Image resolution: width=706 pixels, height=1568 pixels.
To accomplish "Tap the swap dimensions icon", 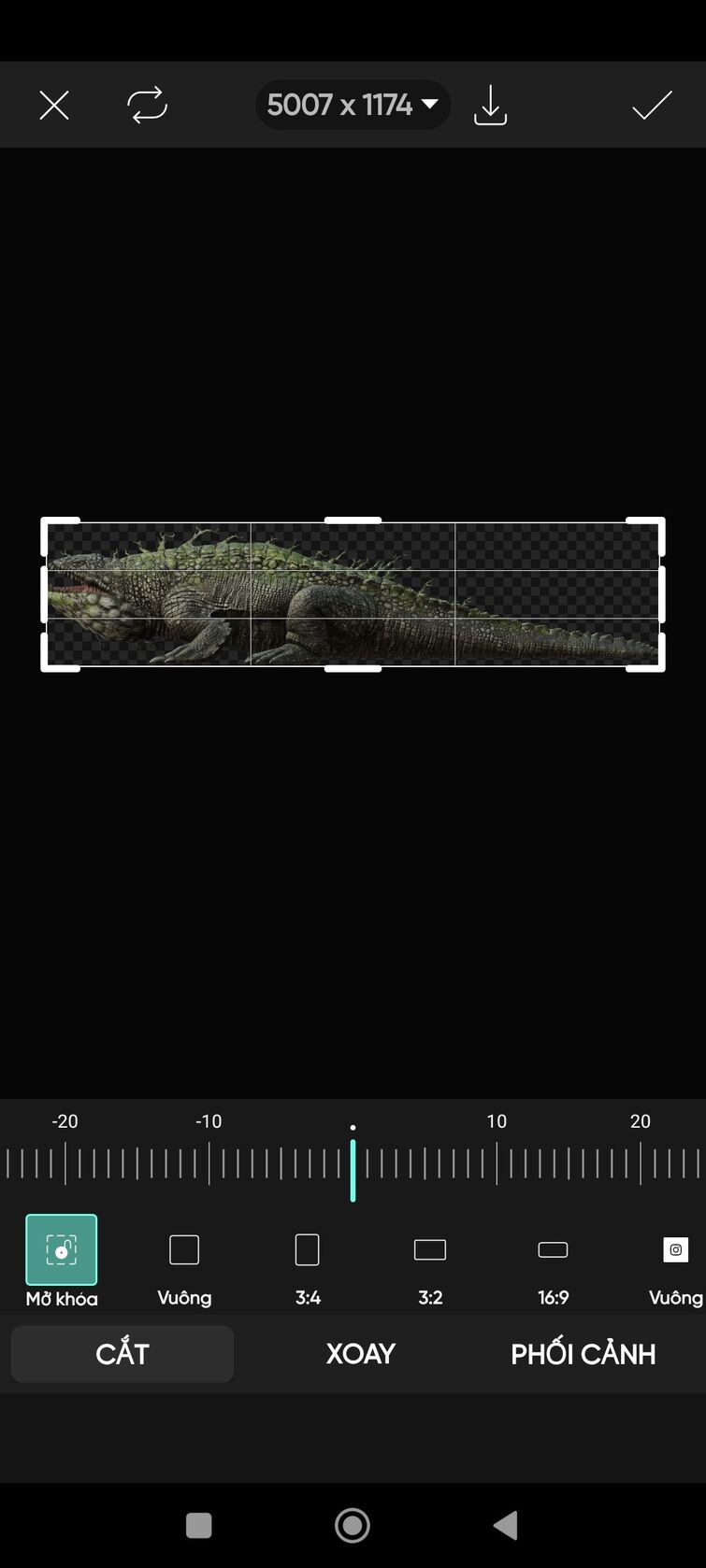I will 147,106.
